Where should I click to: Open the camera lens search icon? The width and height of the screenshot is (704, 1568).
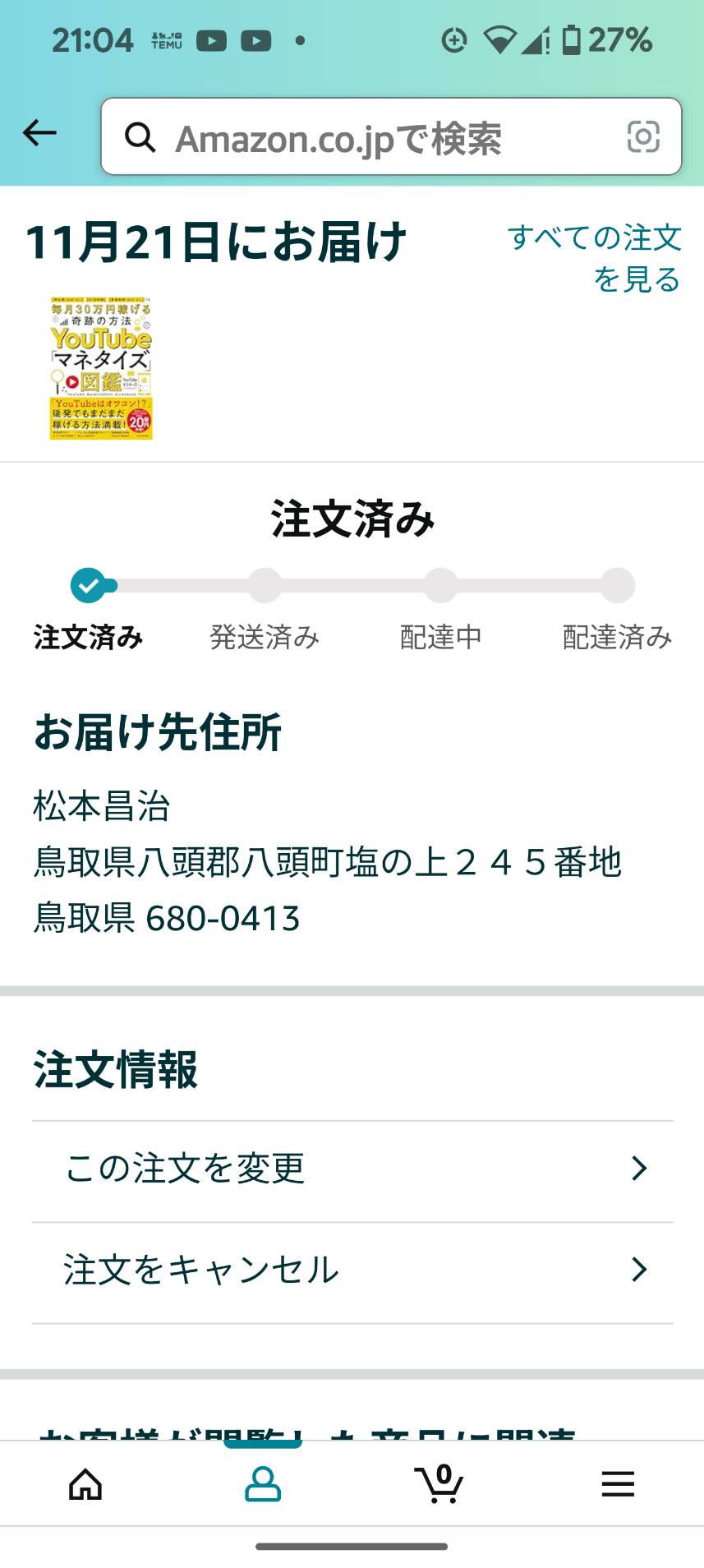[643, 136]
